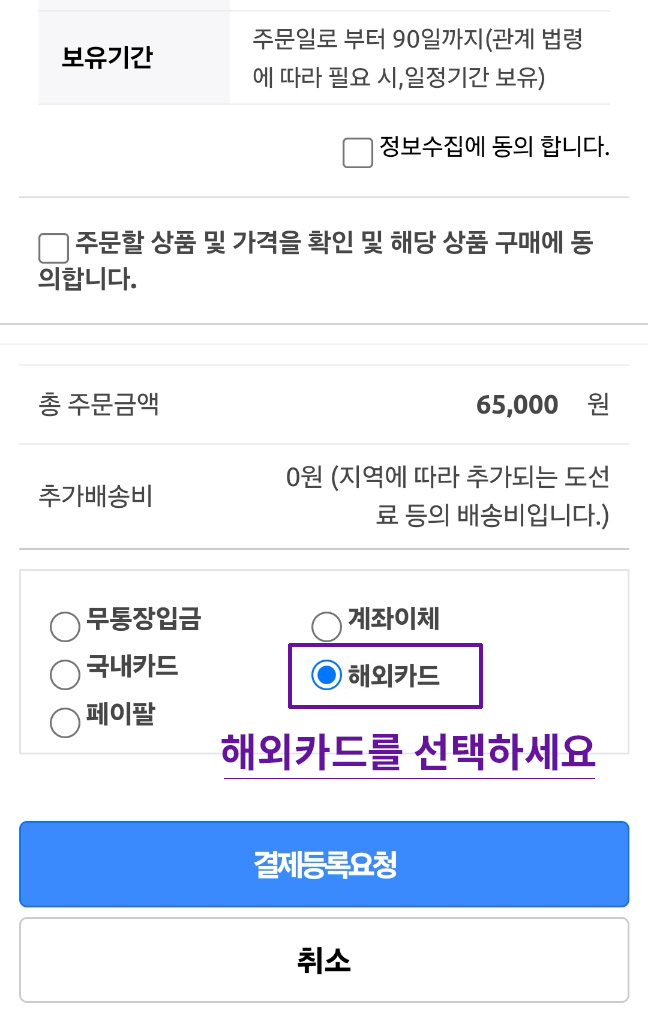
Task: Tap the 결제등록요청 button
Action: tap(324, 864)
